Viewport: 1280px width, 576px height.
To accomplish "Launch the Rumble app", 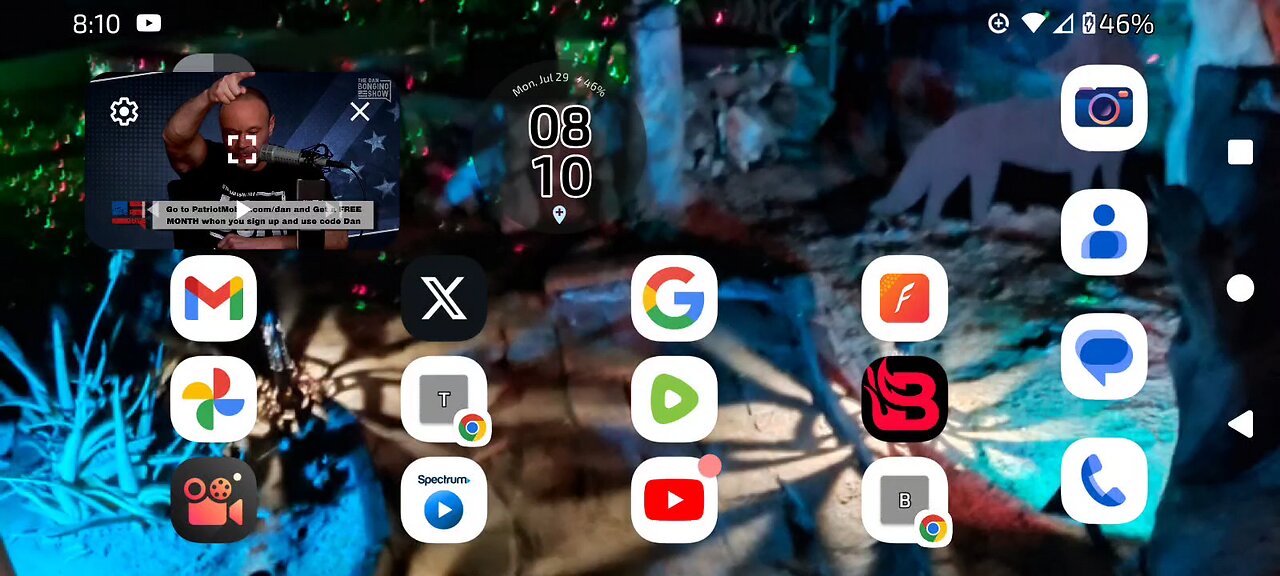I will pyautogui.click(x=674, y=399).
